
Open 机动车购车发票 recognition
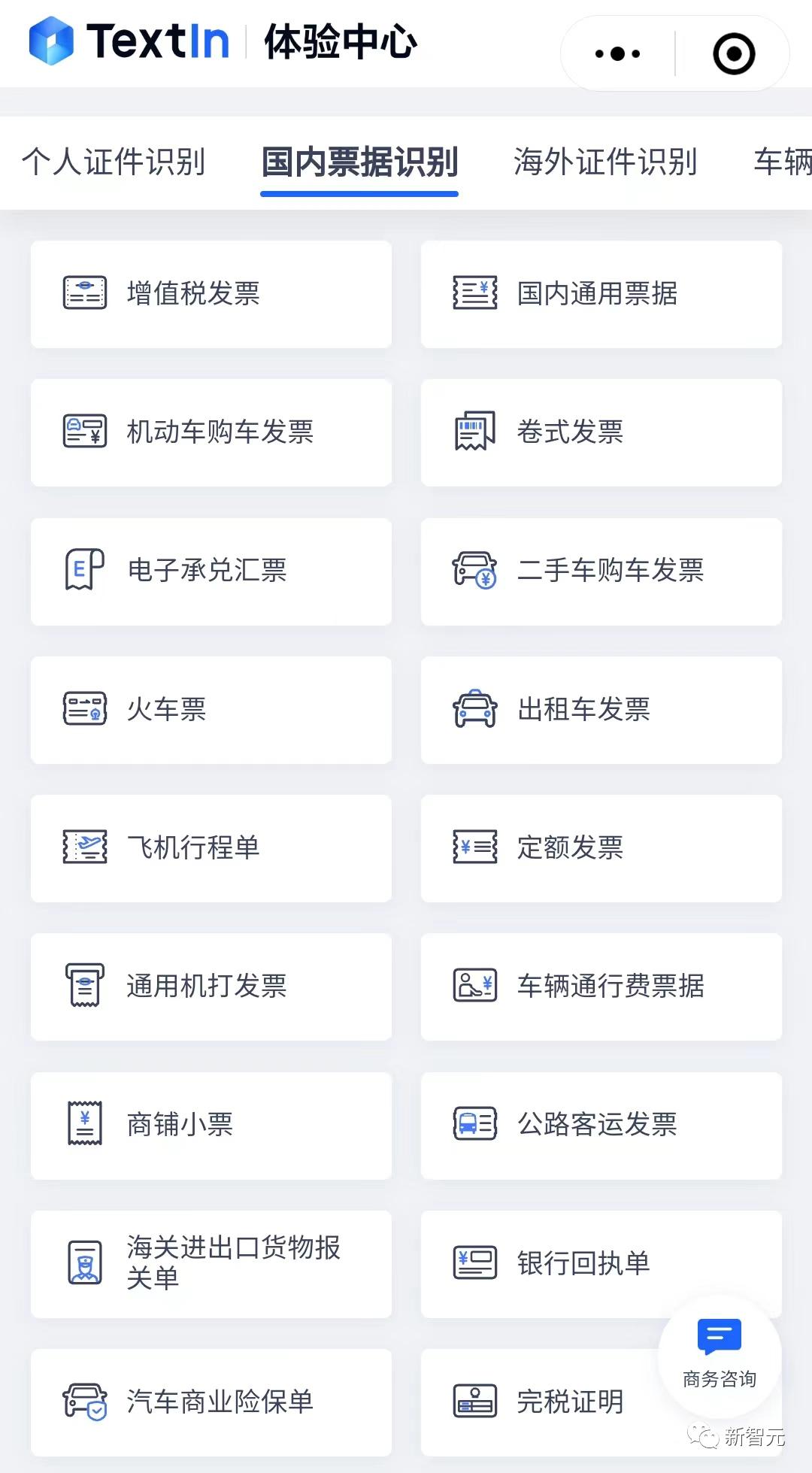[211, 432]
